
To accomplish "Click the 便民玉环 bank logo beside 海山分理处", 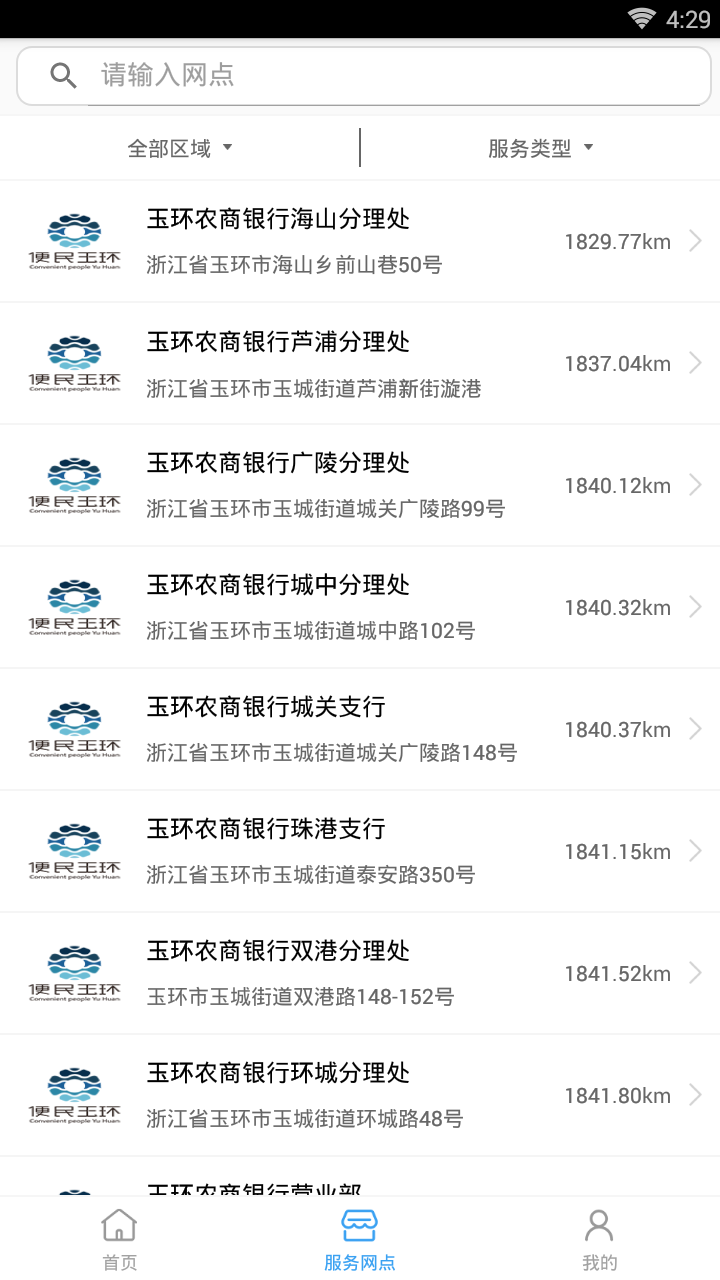I will (x=74, y=240).
